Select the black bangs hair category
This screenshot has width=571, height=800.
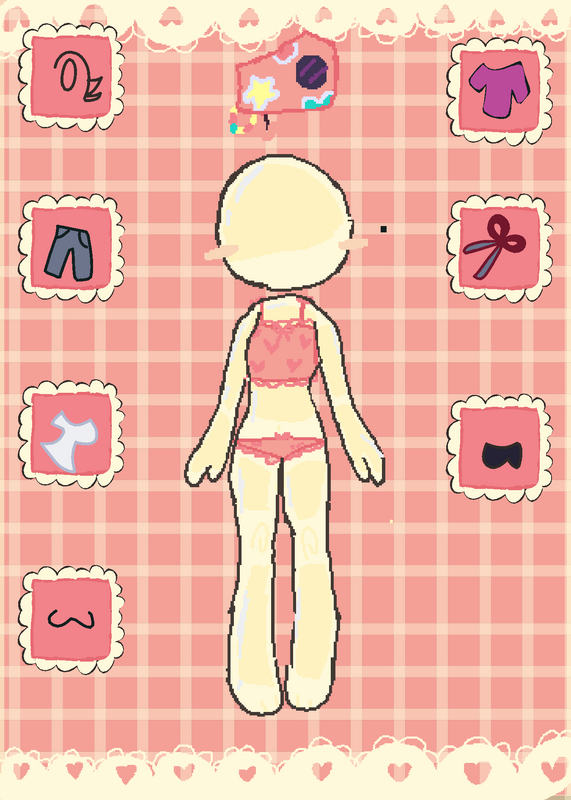pos(500,447)
